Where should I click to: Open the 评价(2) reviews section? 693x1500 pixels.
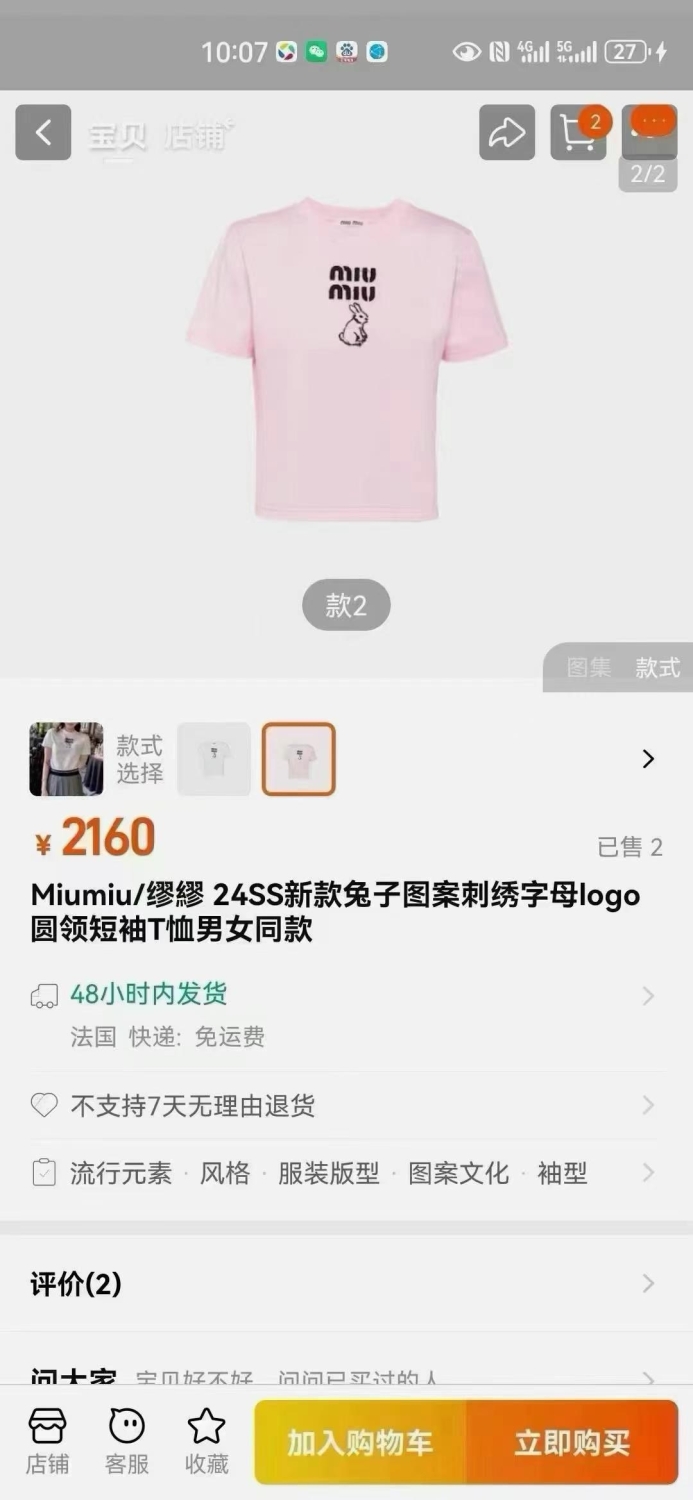tap(346, 1284)
